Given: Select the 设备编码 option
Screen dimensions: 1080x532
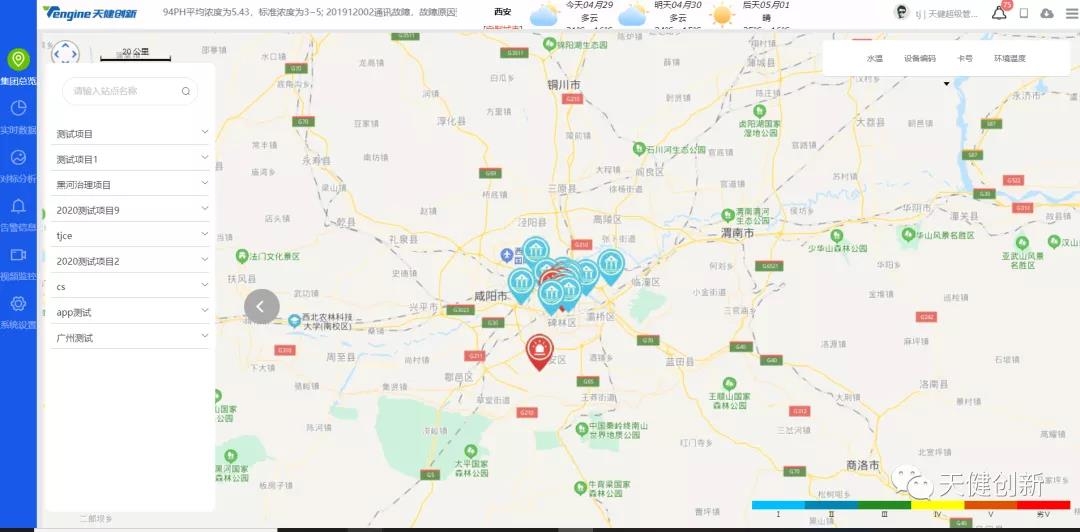Looking at the screenshot, I should click(x=920, y=59).
